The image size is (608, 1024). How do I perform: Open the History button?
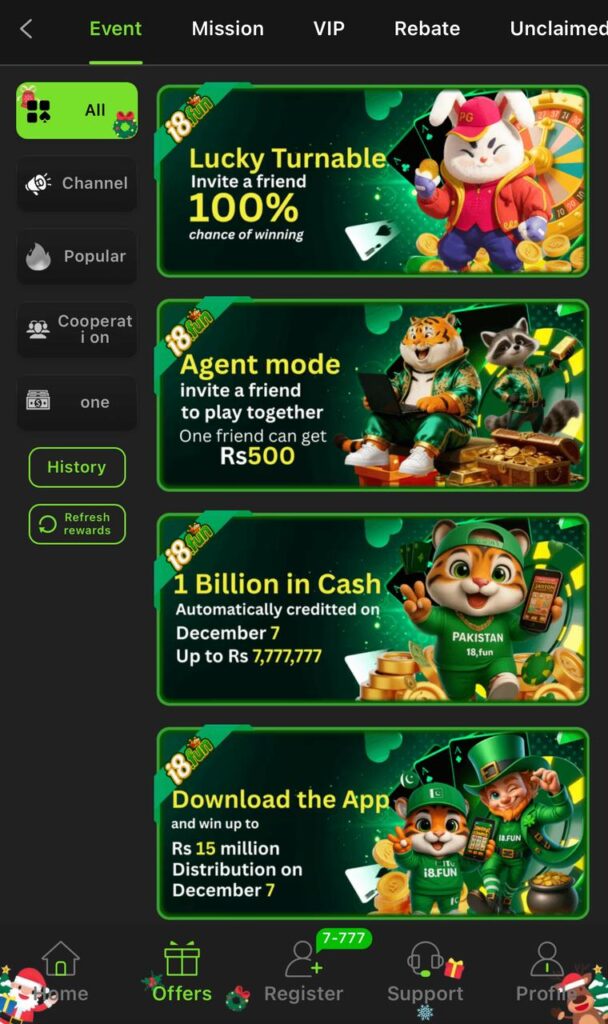tap(77, 467)
